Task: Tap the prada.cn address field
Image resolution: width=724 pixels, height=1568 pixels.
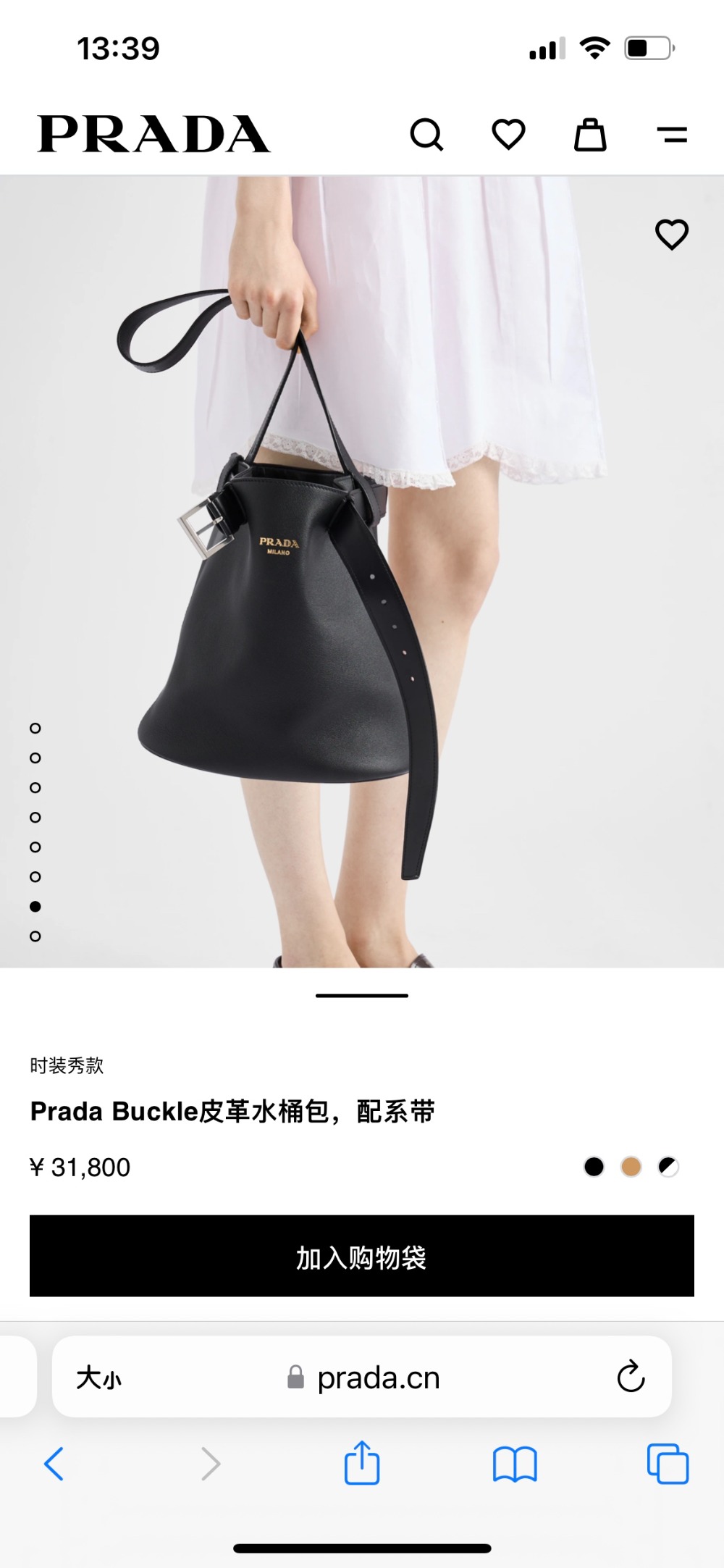Action: [376, 1378]
